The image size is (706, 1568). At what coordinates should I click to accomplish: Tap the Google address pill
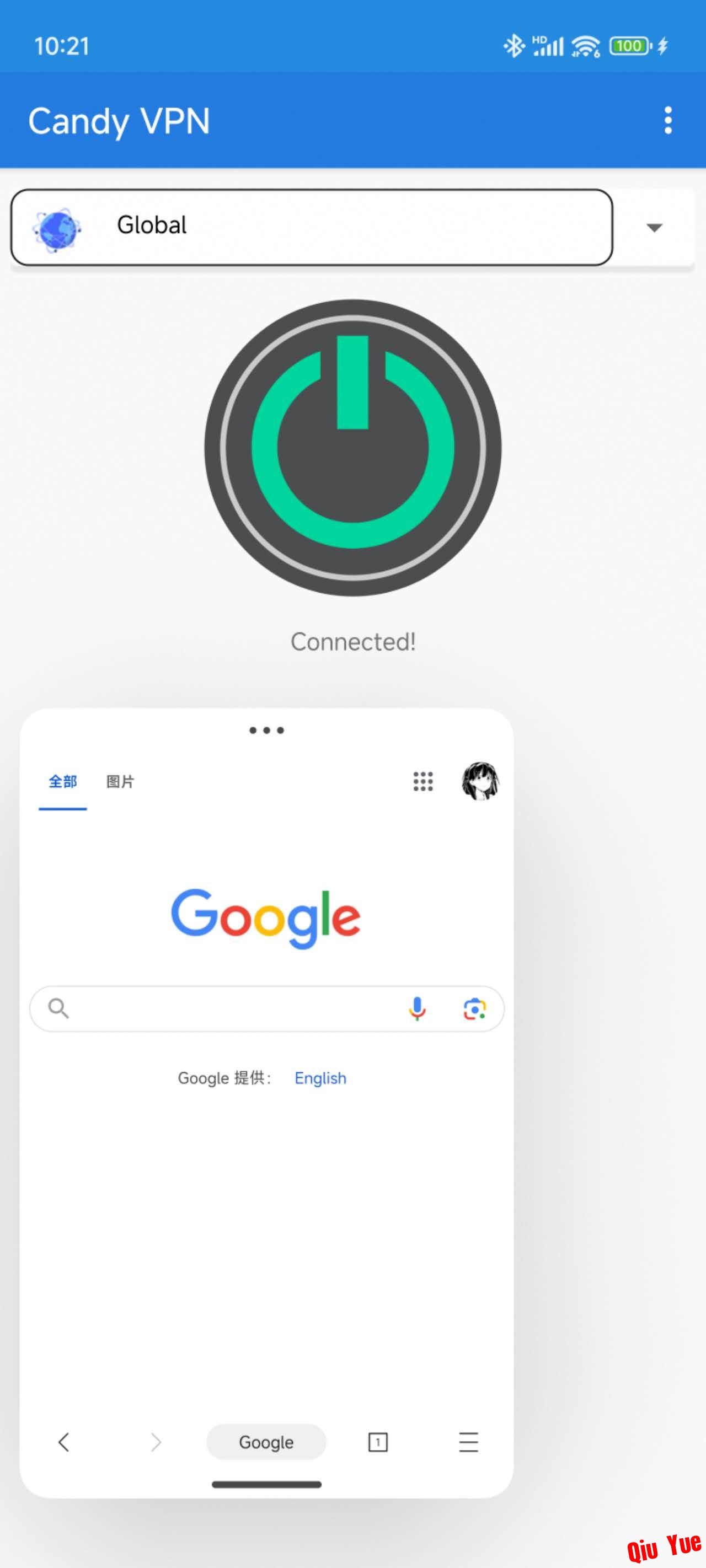coord(266,1442)
